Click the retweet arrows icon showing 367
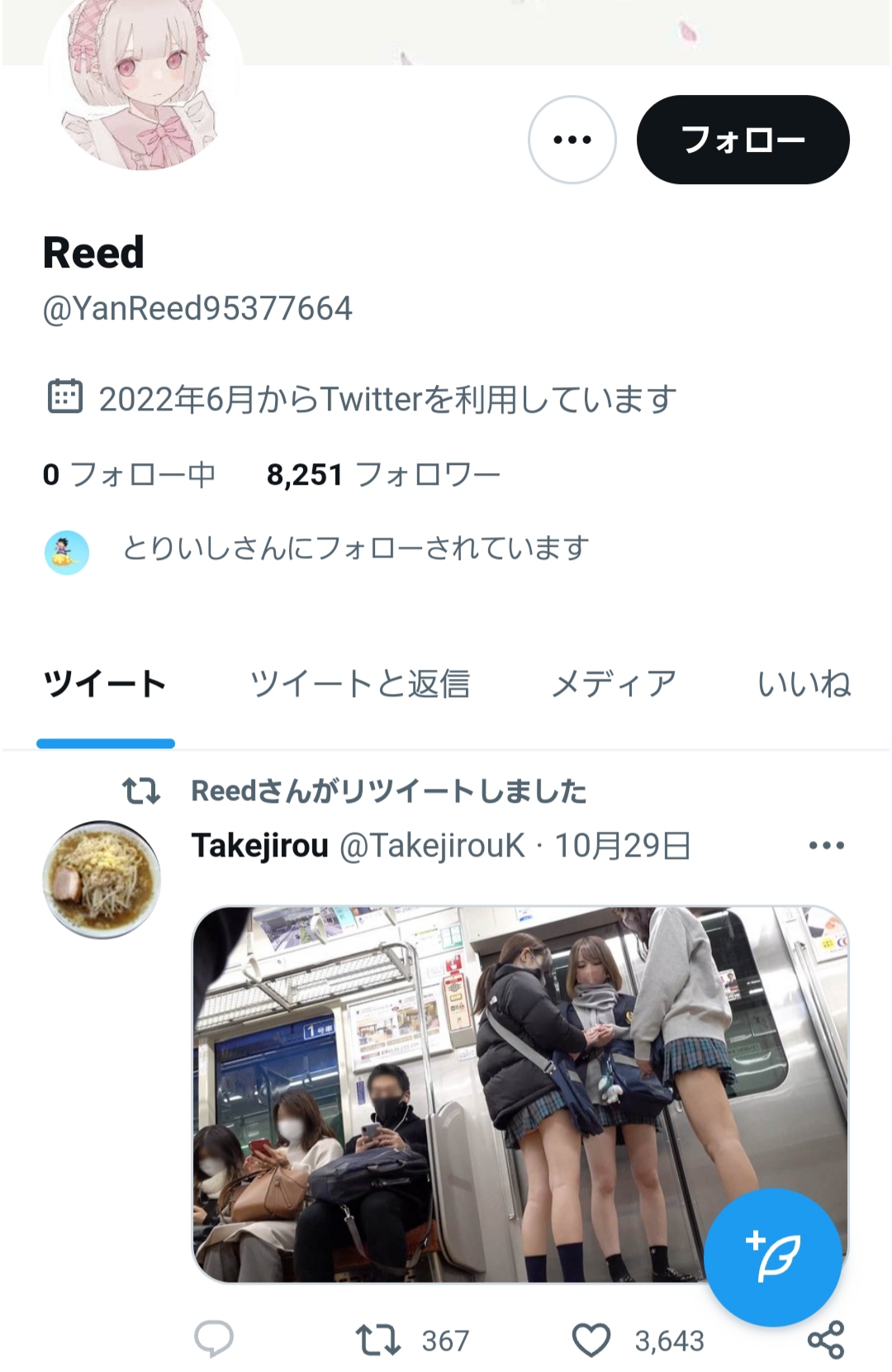Image resolution: width=892 pixels, height=1372 pixels. [x=377, y=1341]
